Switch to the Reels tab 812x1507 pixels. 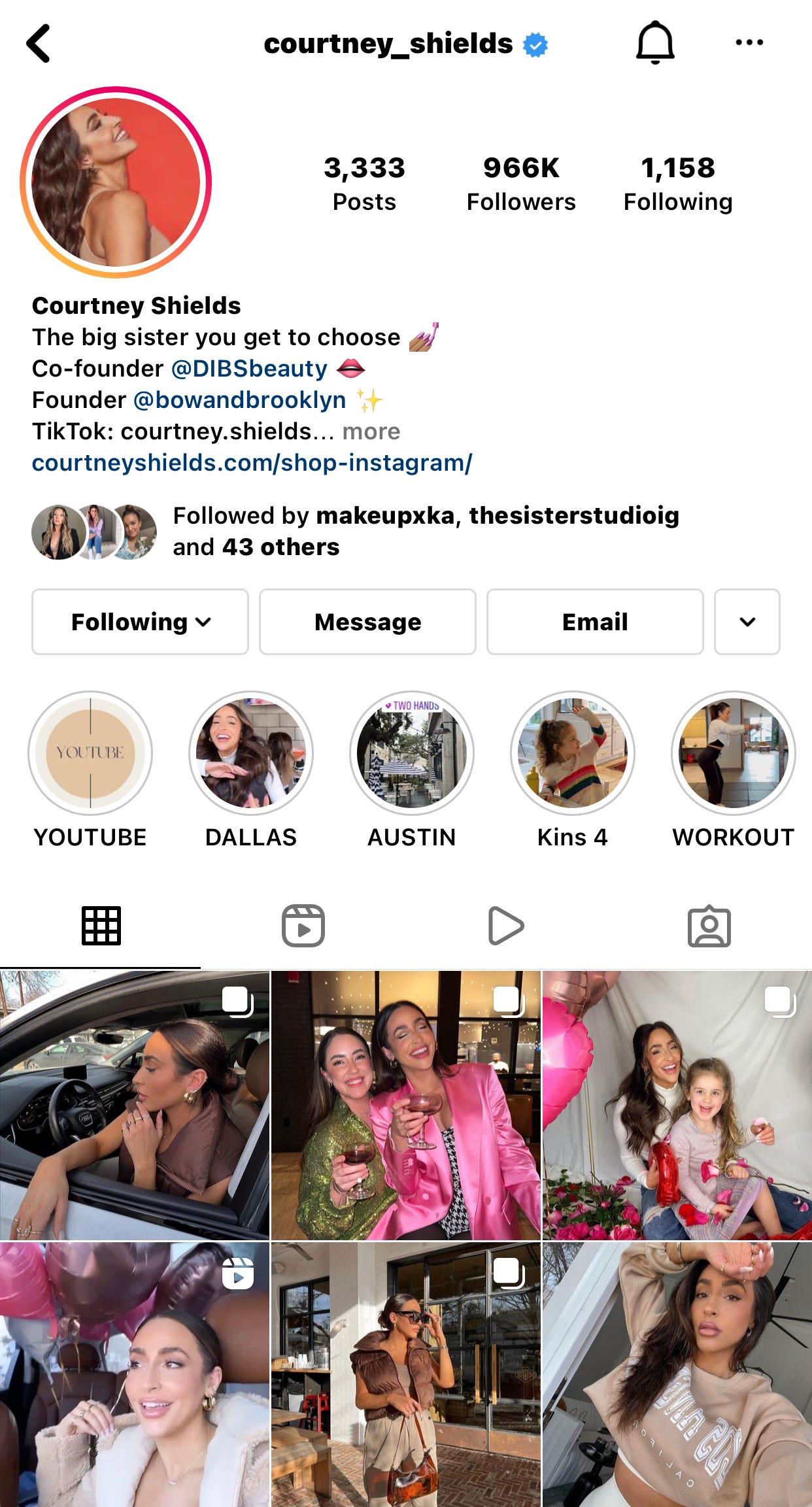(303, 926)
